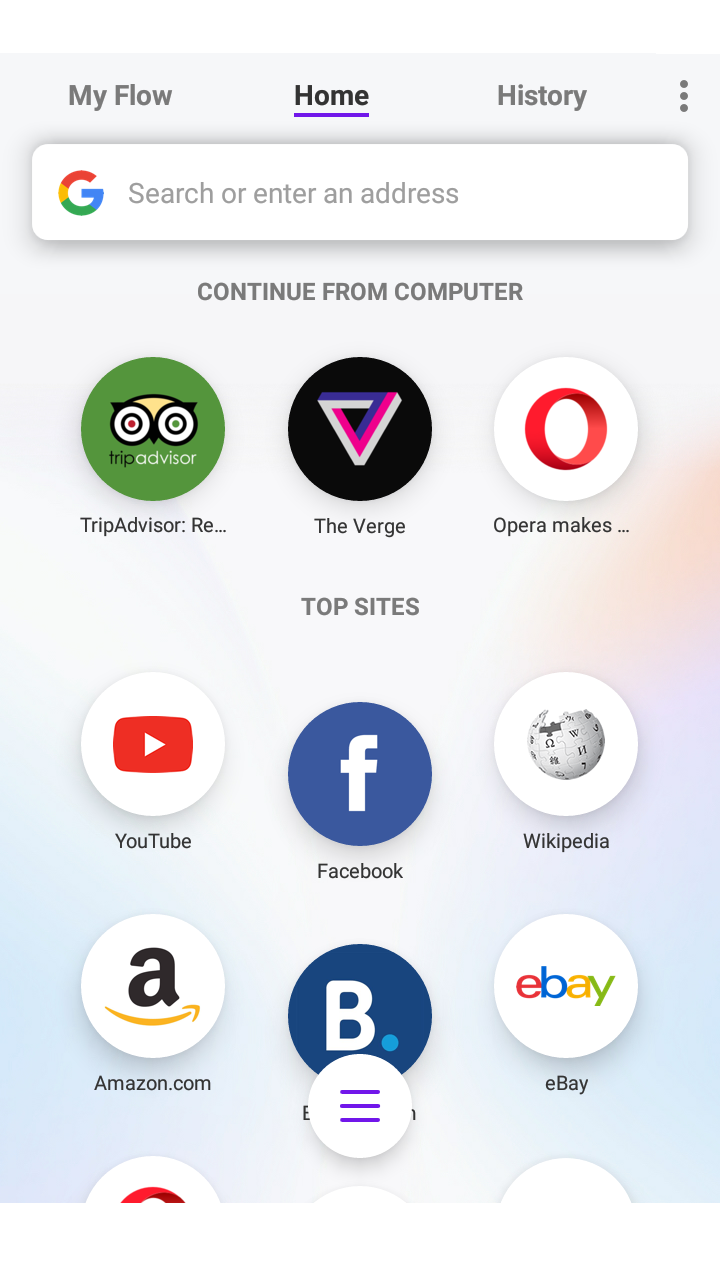720x1280 pixels.
Task: Open the Opera makes shortcut
Action: coord(566,429)
